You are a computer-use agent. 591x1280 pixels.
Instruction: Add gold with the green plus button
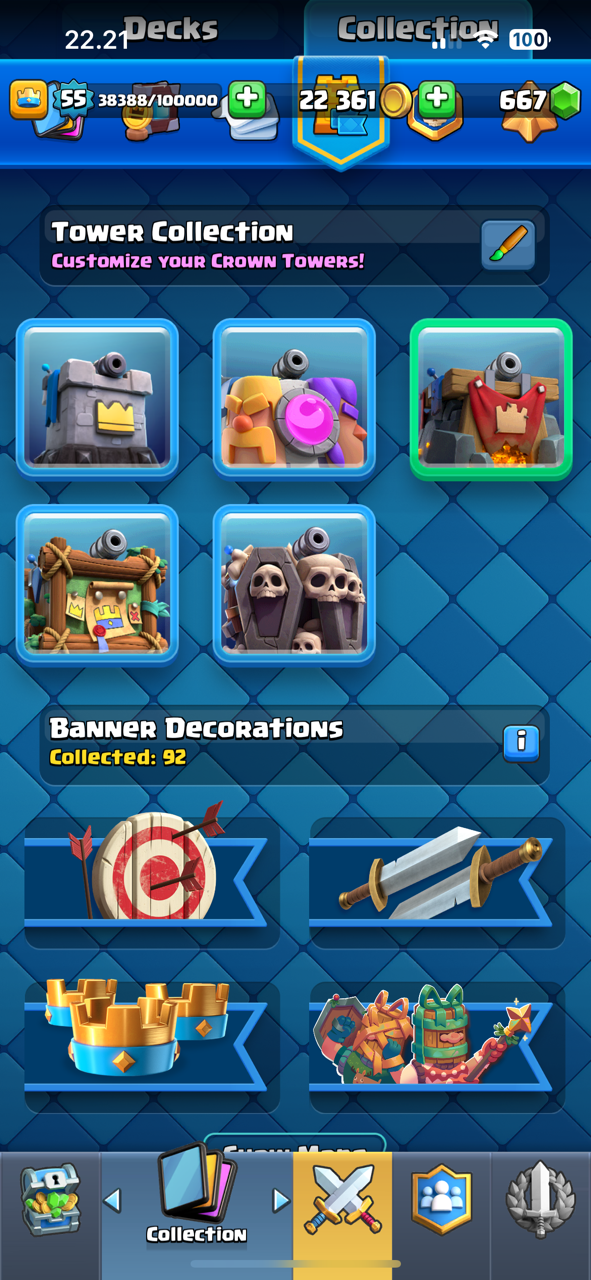(x=437, y=99)
